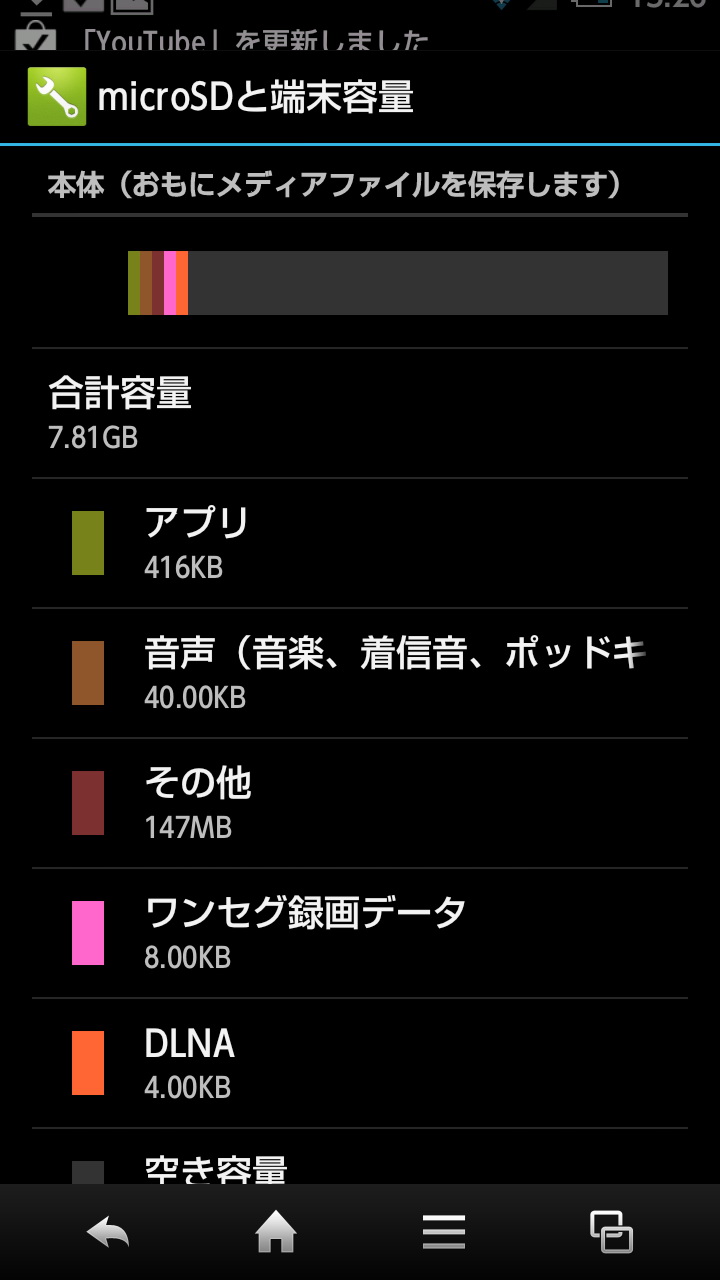Image resolution: width=720 pixels, height=1280 pixels.
Task: Open the その他 storage row
Action: (360, 803)
